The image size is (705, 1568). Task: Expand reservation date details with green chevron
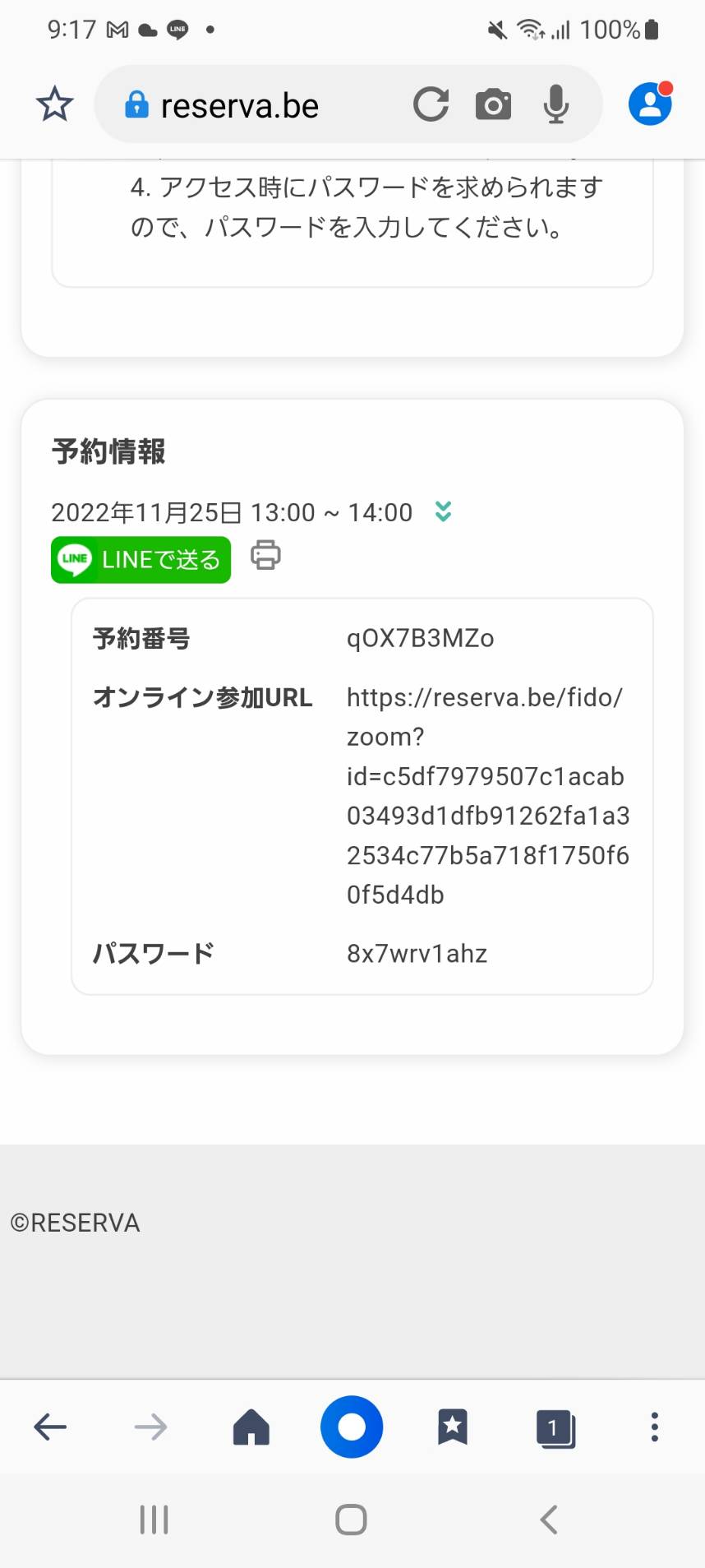click(443, 511)
